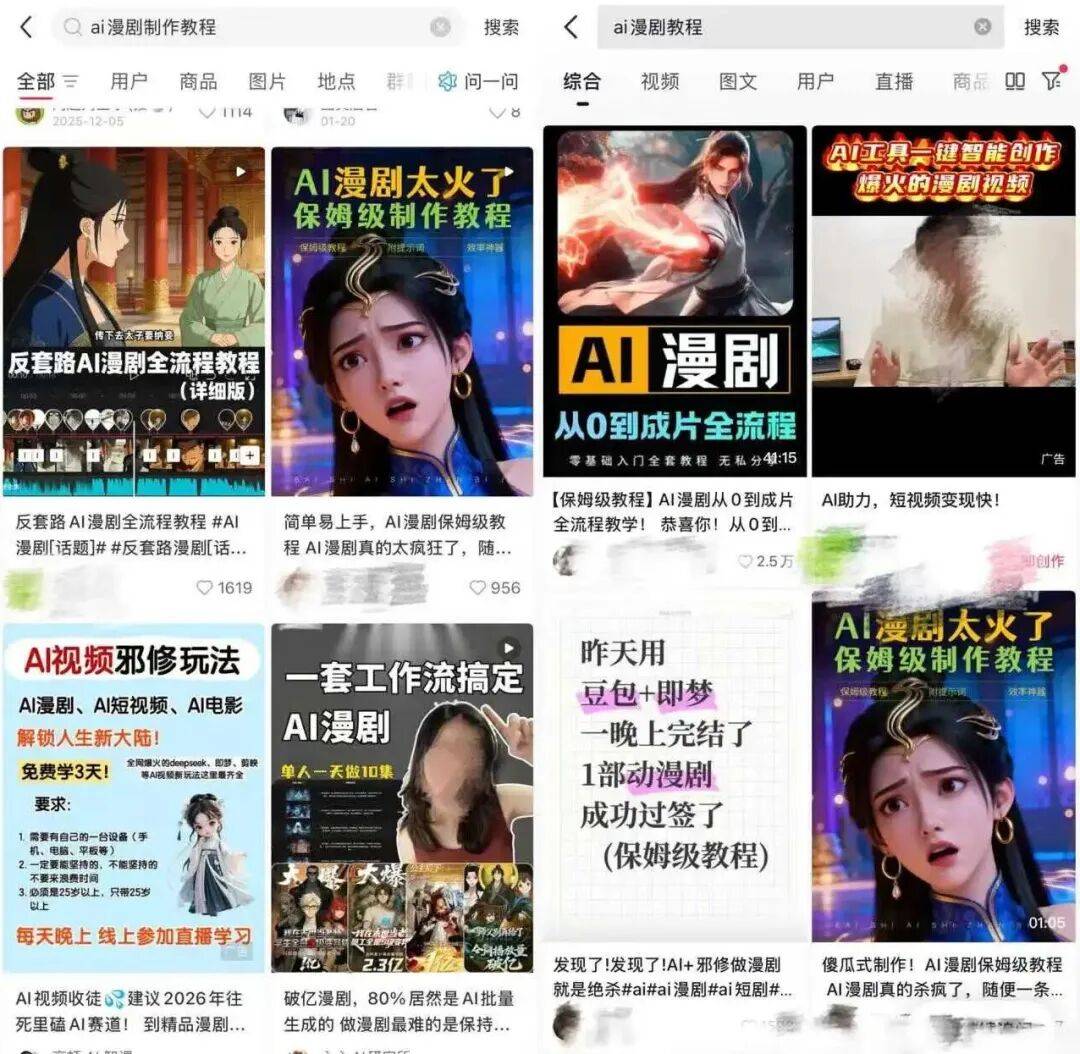
Task: Open the 问一问 assistant
Action: [x=478, y=81]
